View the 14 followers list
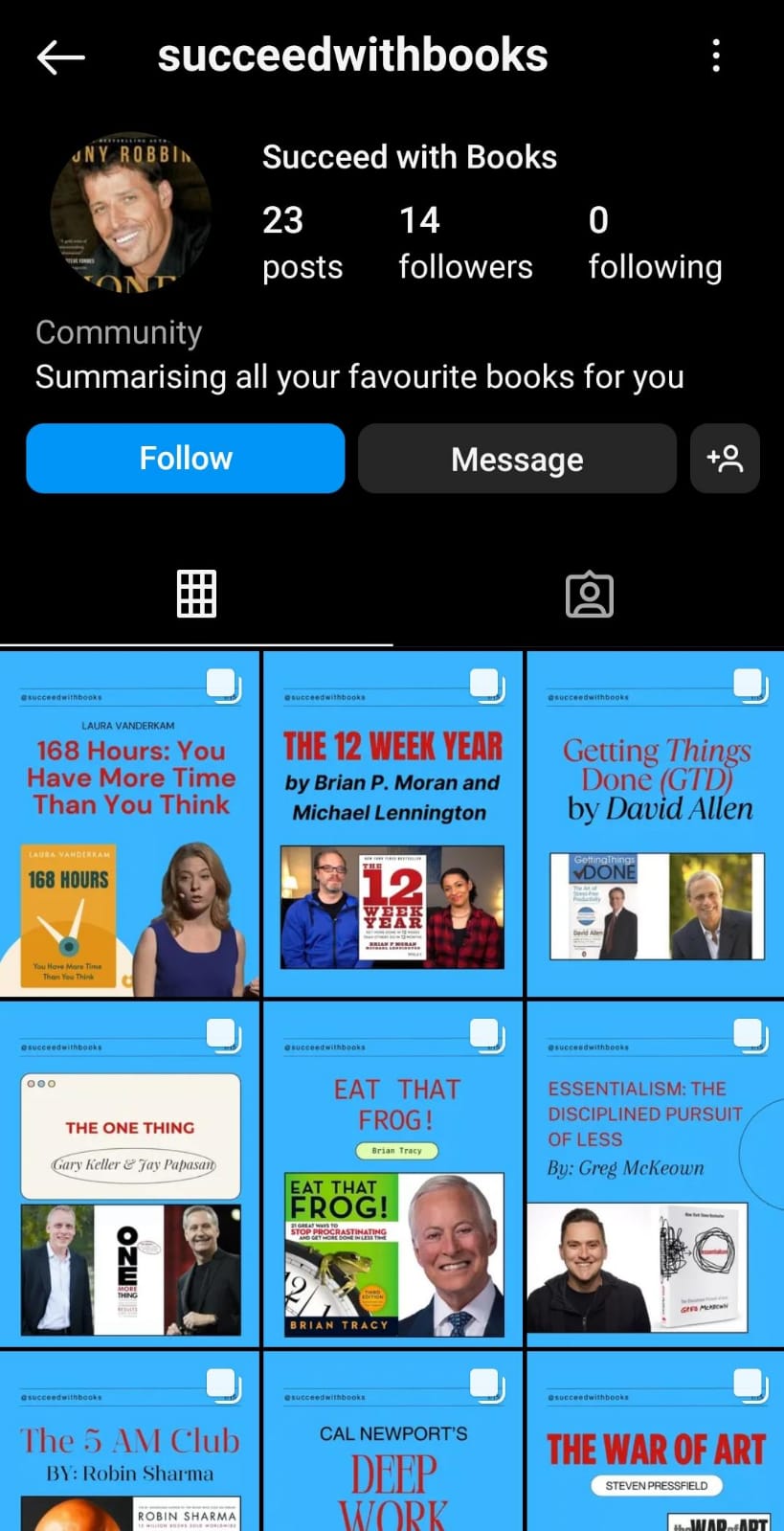This screenshot has width=784, height=1531. [x=465, y=243]
